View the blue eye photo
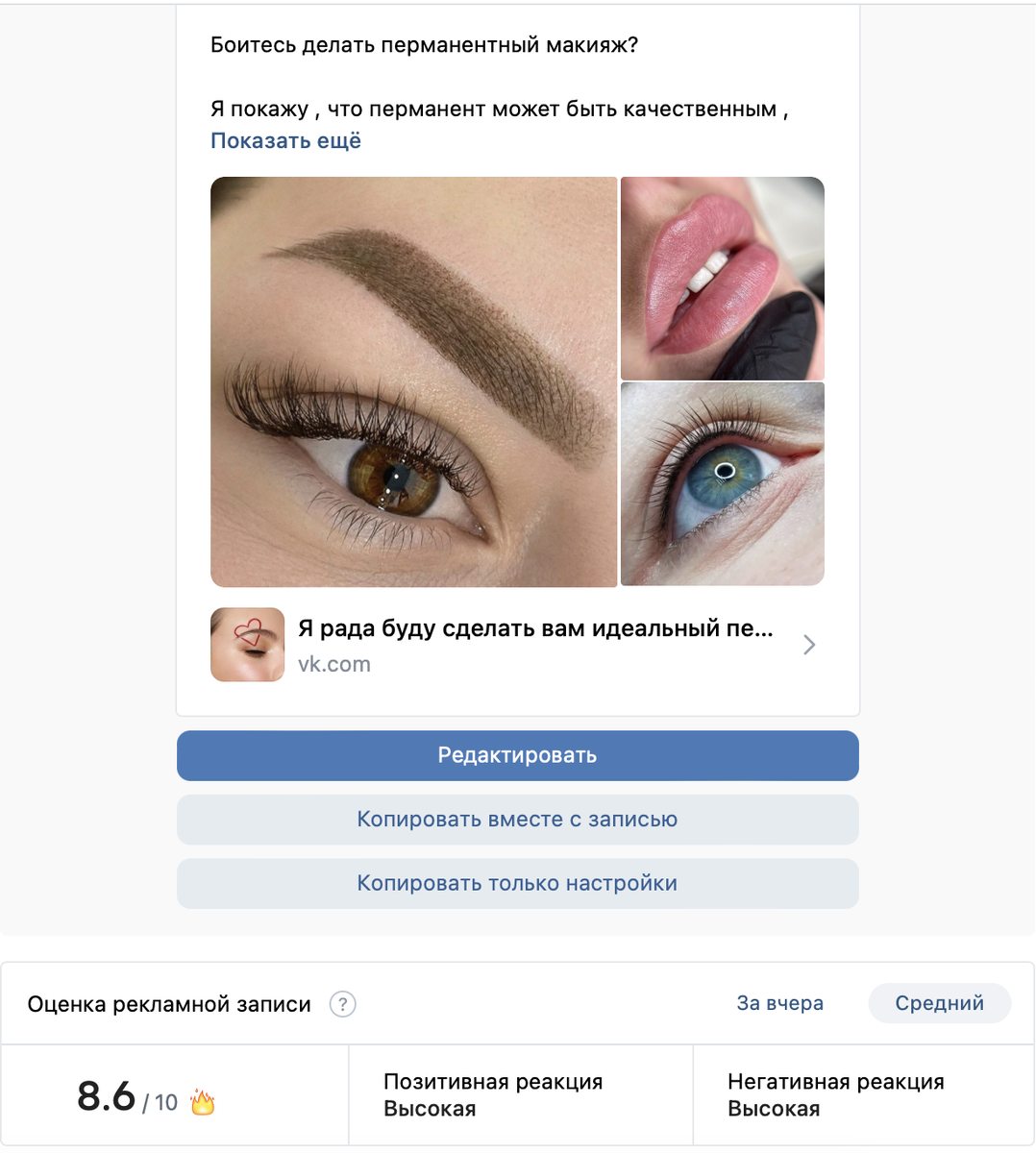This screenshot has width=1036, height=1153. 722,483
